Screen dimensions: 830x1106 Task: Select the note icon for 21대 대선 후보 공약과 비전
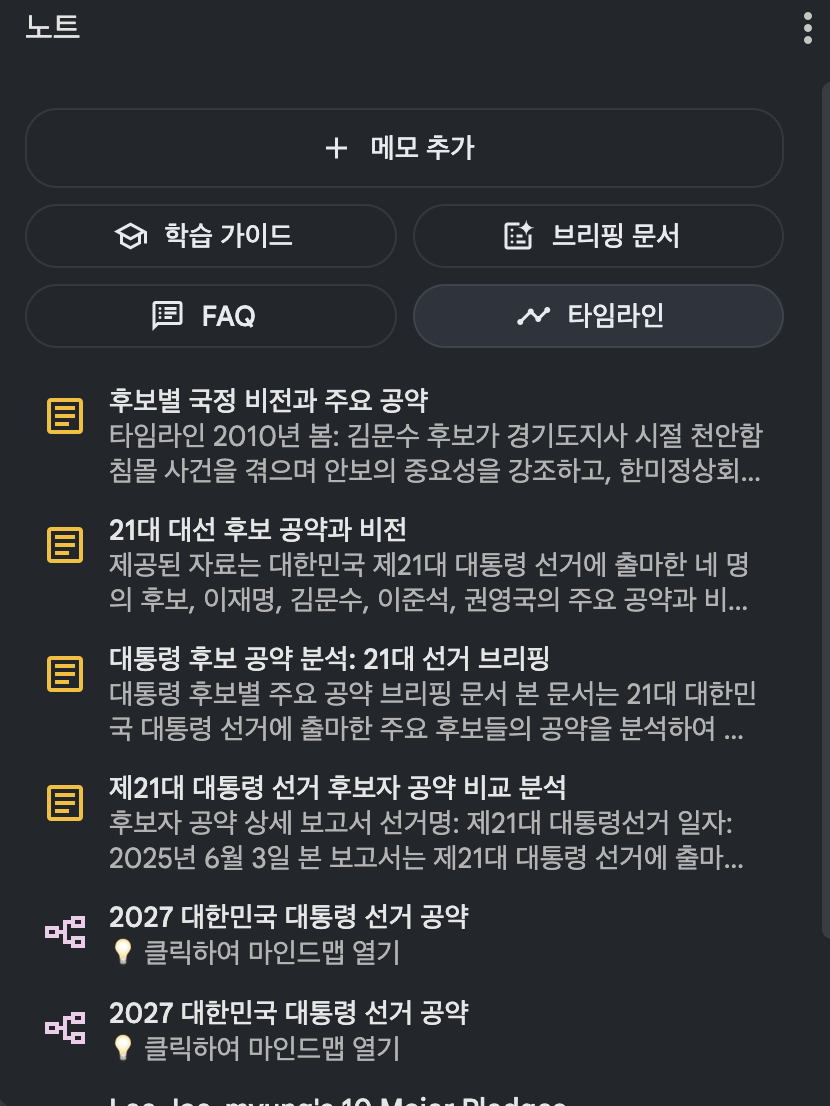64,545
